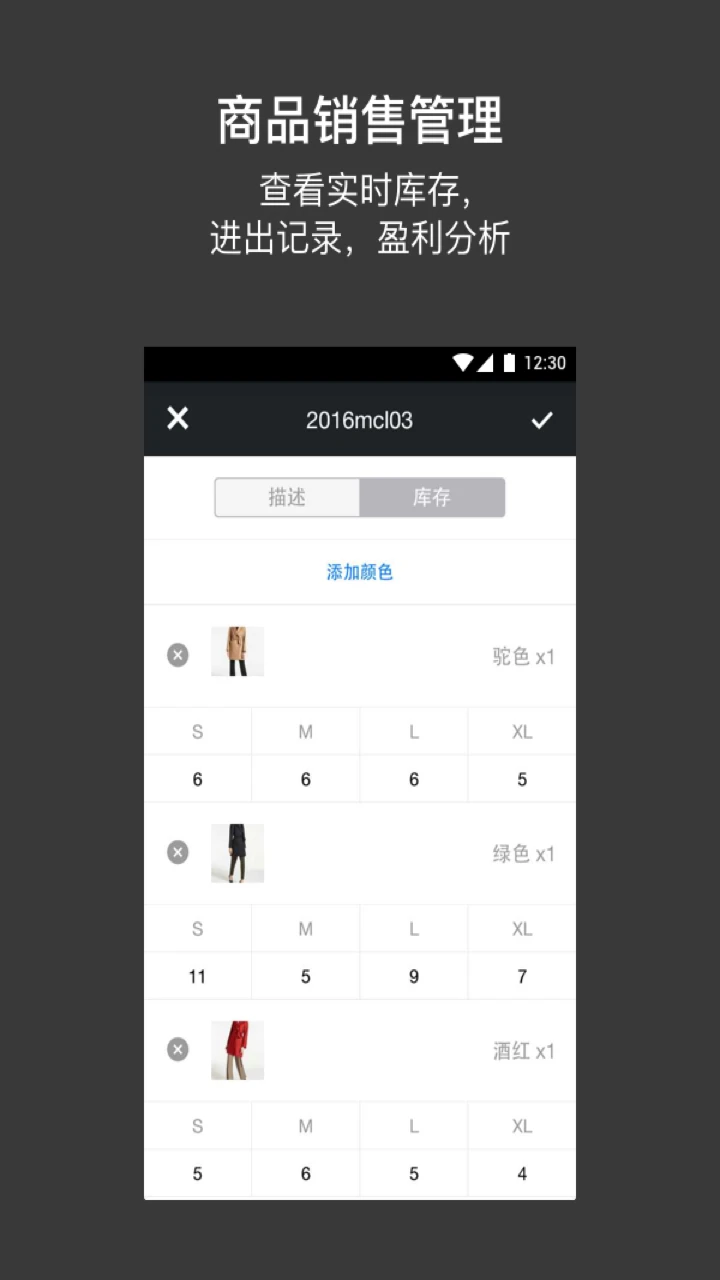Tap the clock showing 12:30
Screen dimensions: 720x1280
click(545, 363)
